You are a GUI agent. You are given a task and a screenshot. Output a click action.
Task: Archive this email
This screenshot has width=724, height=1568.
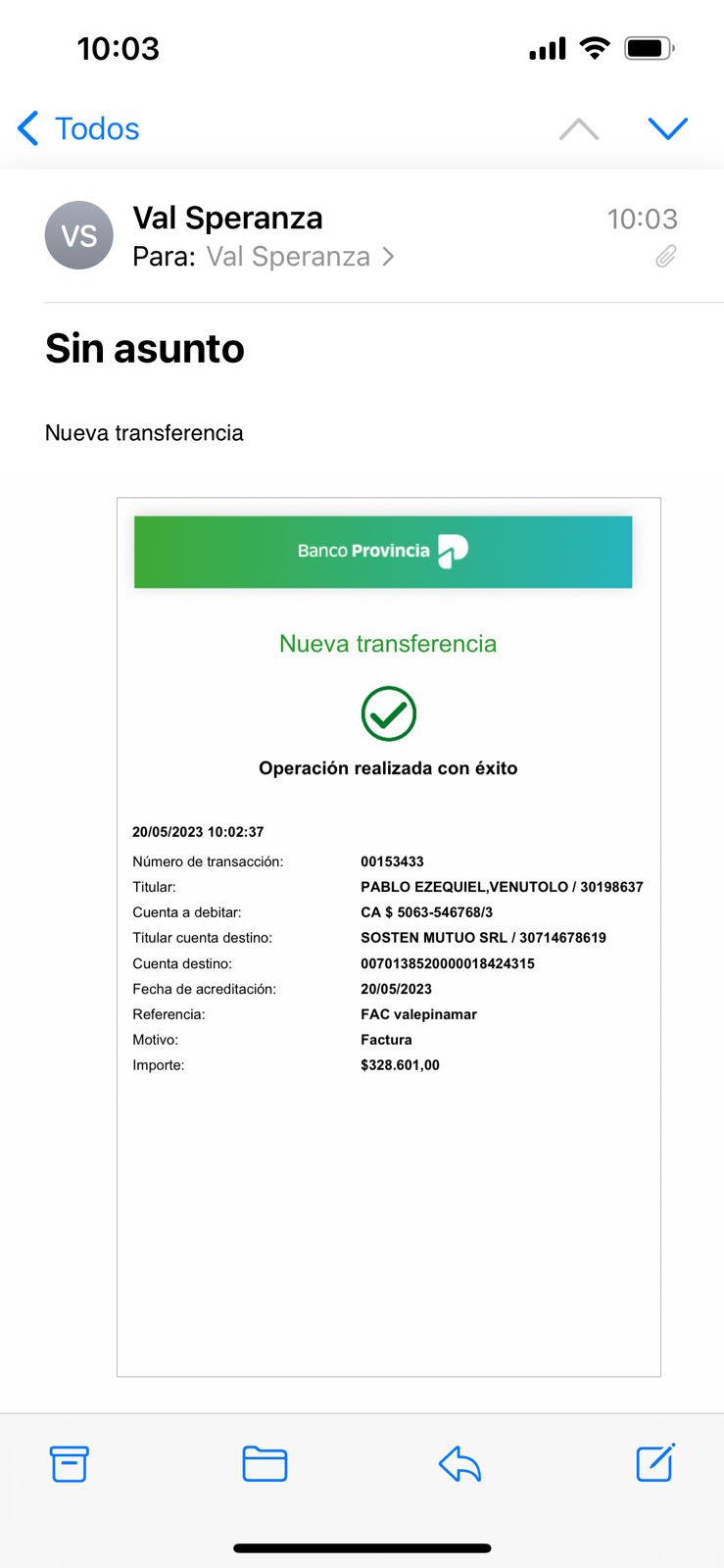[x=70, y=1464]
